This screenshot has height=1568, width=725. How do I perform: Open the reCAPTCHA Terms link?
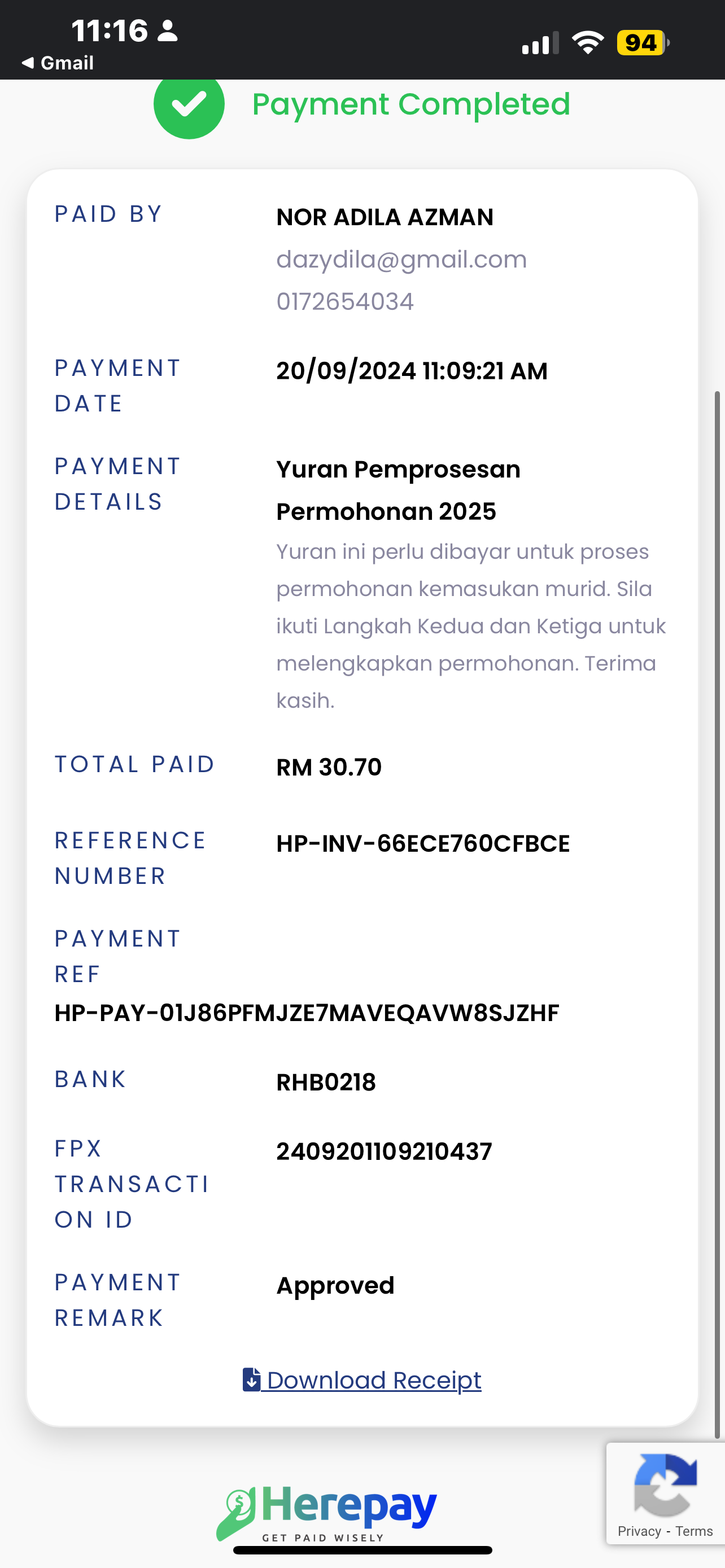point(694,1531)
